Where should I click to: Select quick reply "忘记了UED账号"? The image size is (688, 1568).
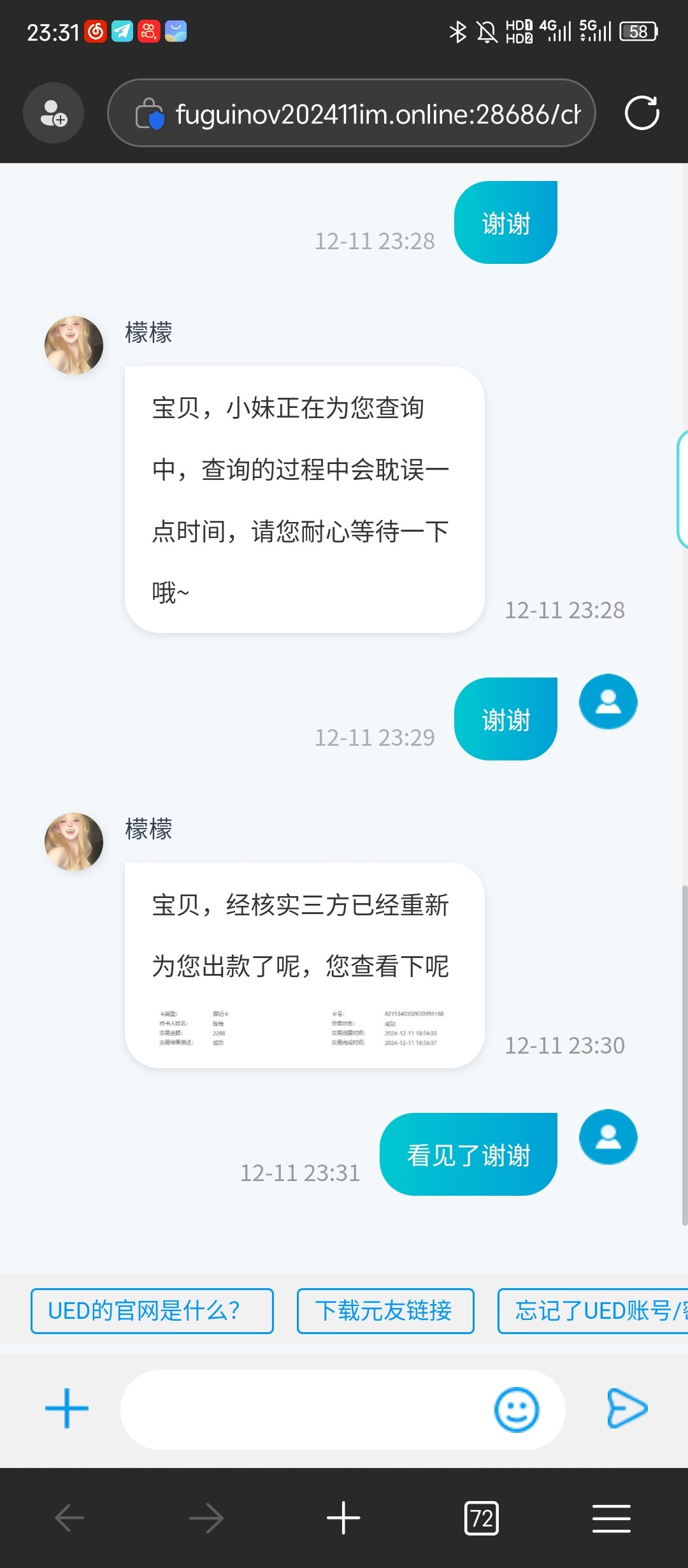592,1310
